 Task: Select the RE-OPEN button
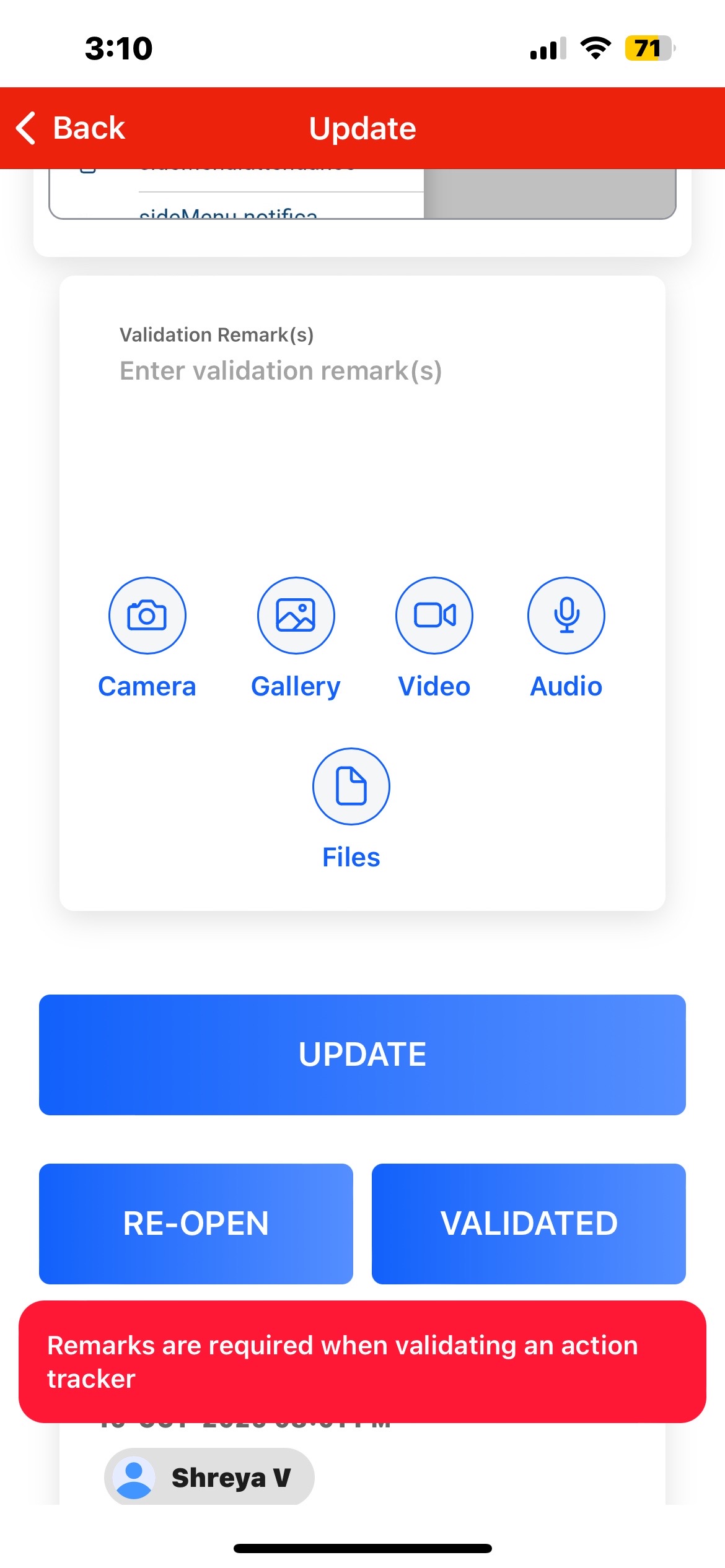click(x=196, y=1223)
